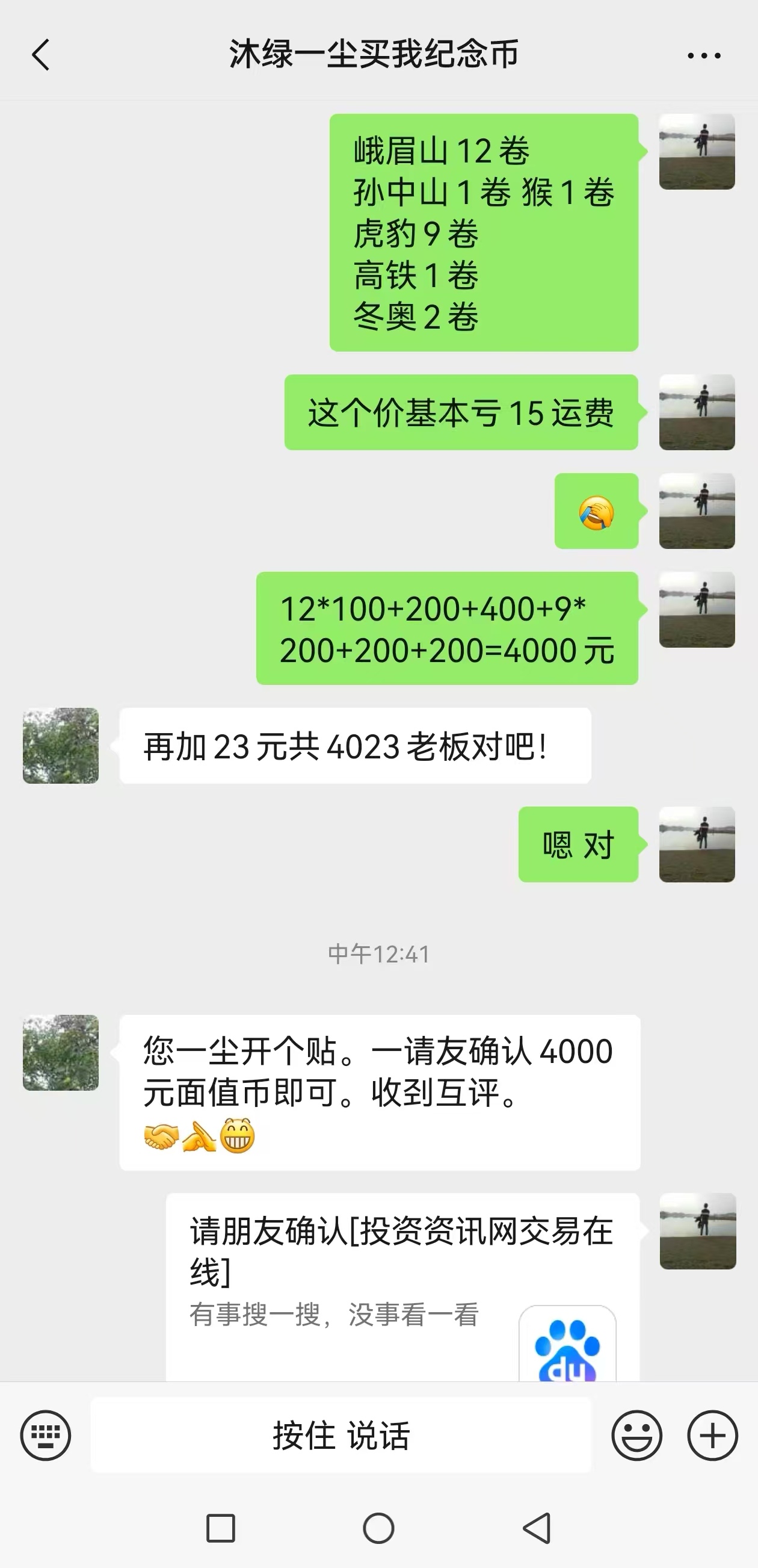Screen dimensions: 758x1568
Task: Tap system home button
Action: pos(378,1528)
